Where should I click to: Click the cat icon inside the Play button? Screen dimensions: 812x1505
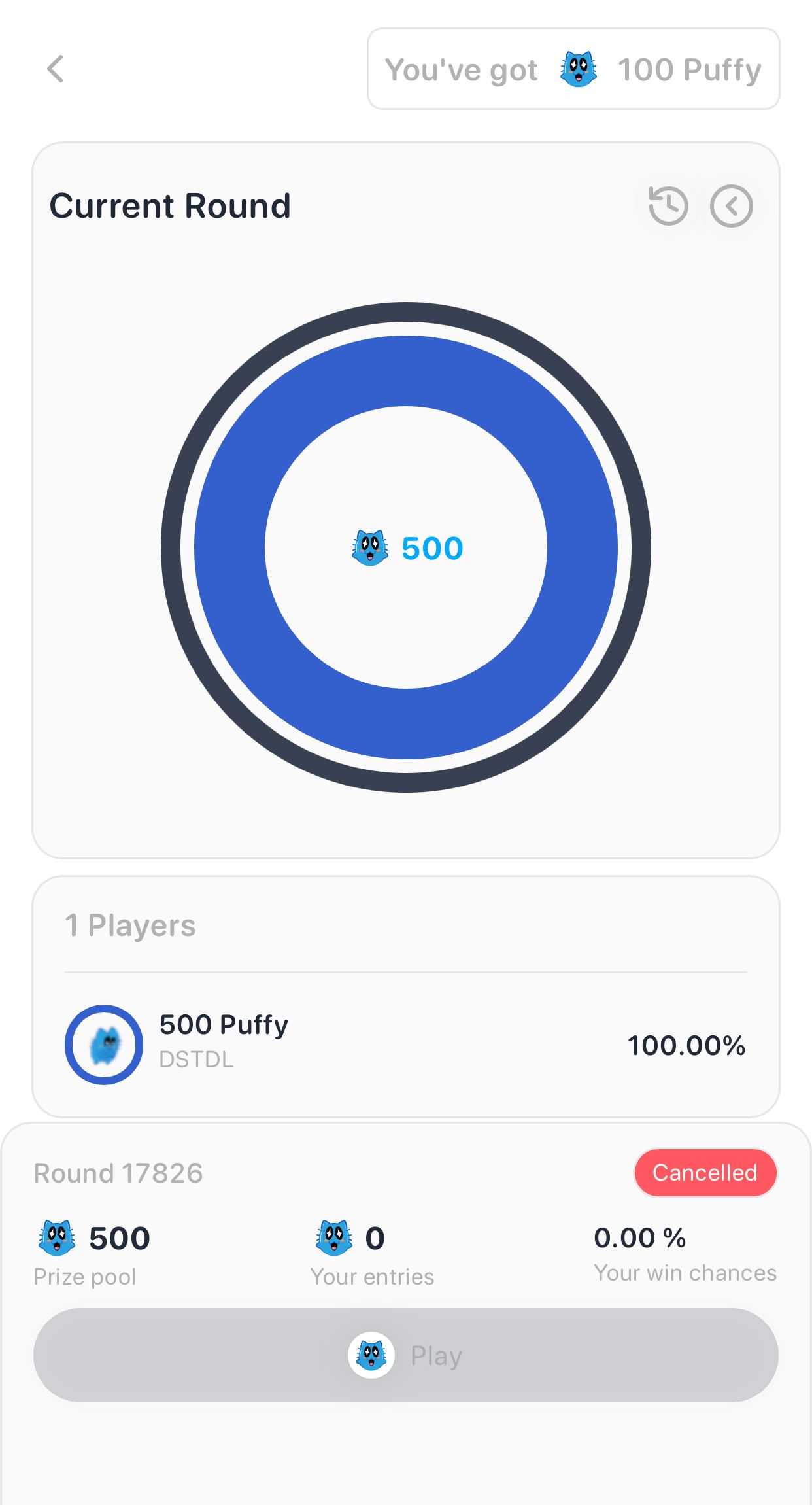(371, 1355)
